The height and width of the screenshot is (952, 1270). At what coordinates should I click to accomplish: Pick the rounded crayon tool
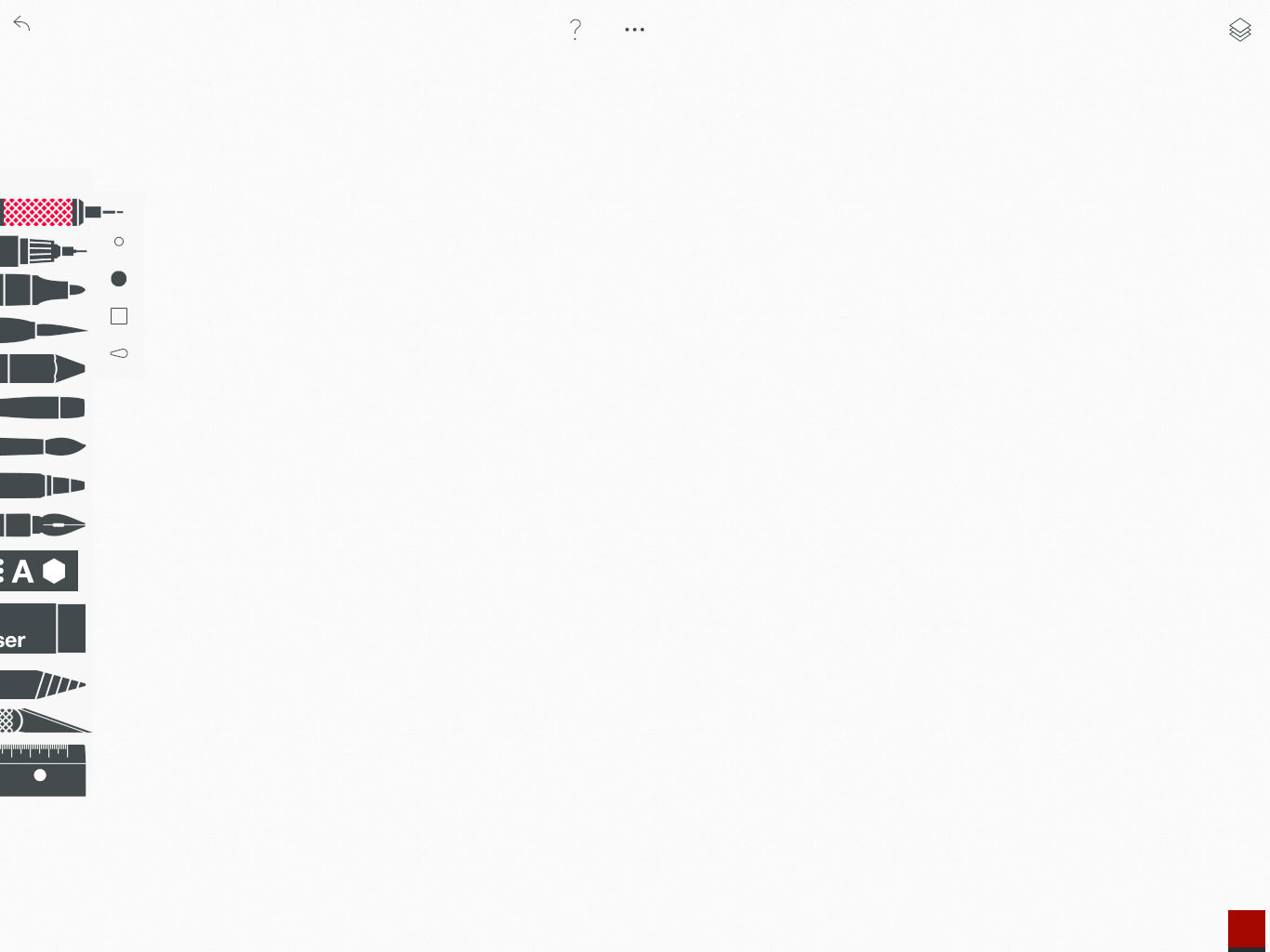coord(41,407)
